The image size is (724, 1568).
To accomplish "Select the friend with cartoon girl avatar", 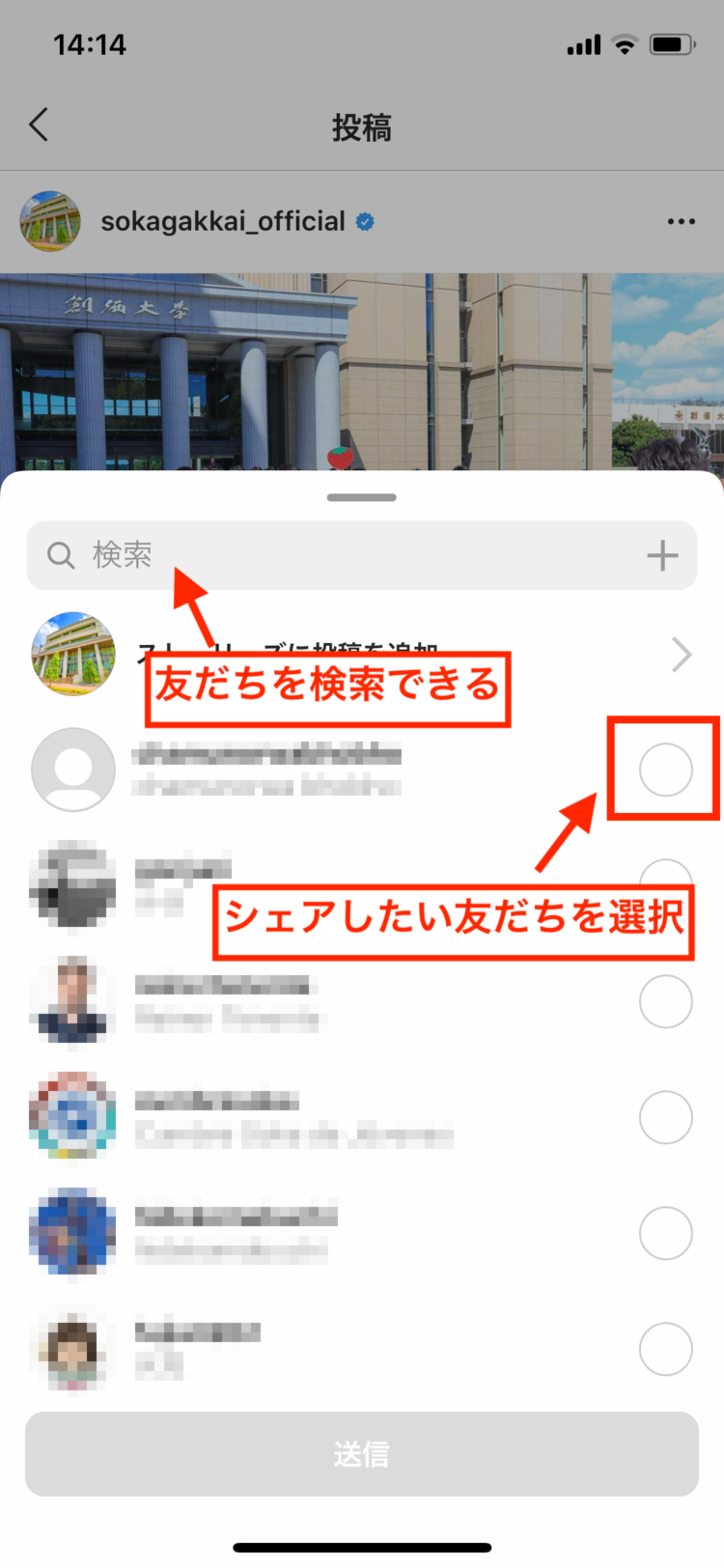I will [x=665, y=1349].
